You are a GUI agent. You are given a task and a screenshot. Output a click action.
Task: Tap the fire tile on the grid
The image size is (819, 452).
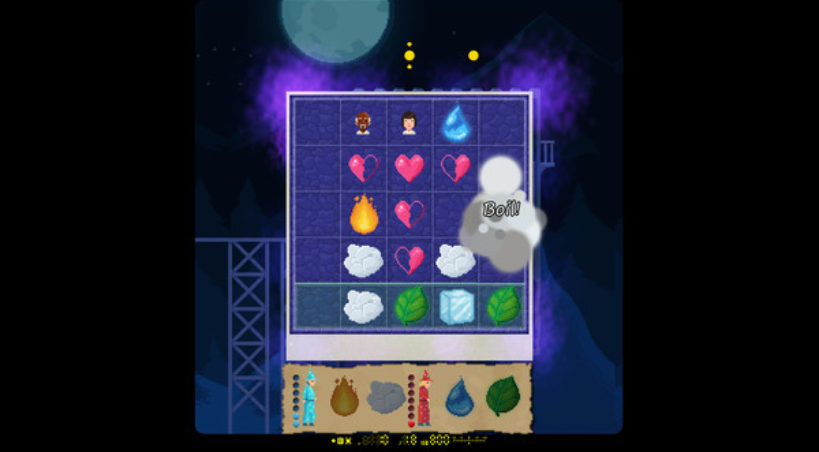point(363,213)
